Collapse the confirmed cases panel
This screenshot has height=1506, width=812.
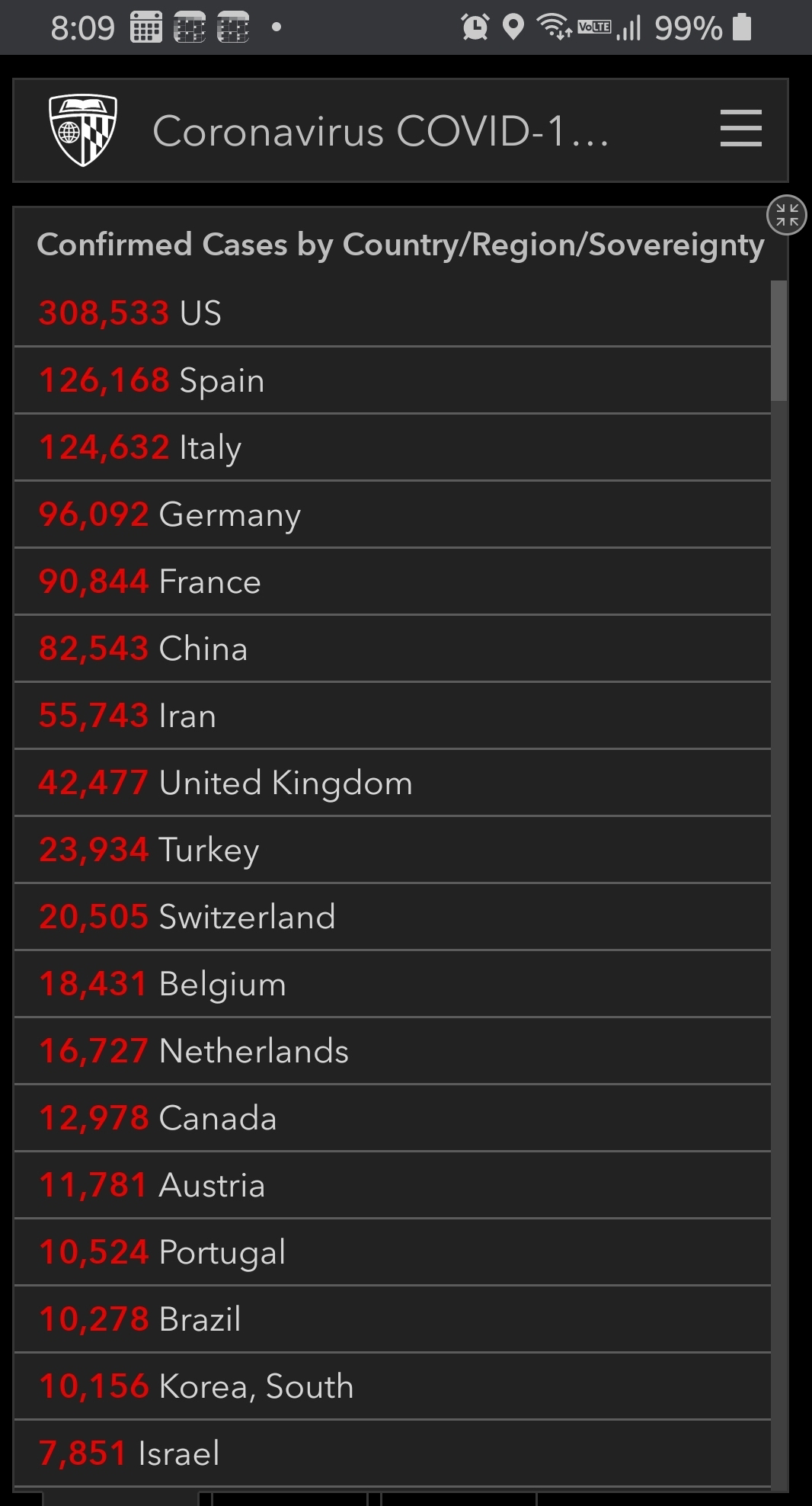[787, 215]
